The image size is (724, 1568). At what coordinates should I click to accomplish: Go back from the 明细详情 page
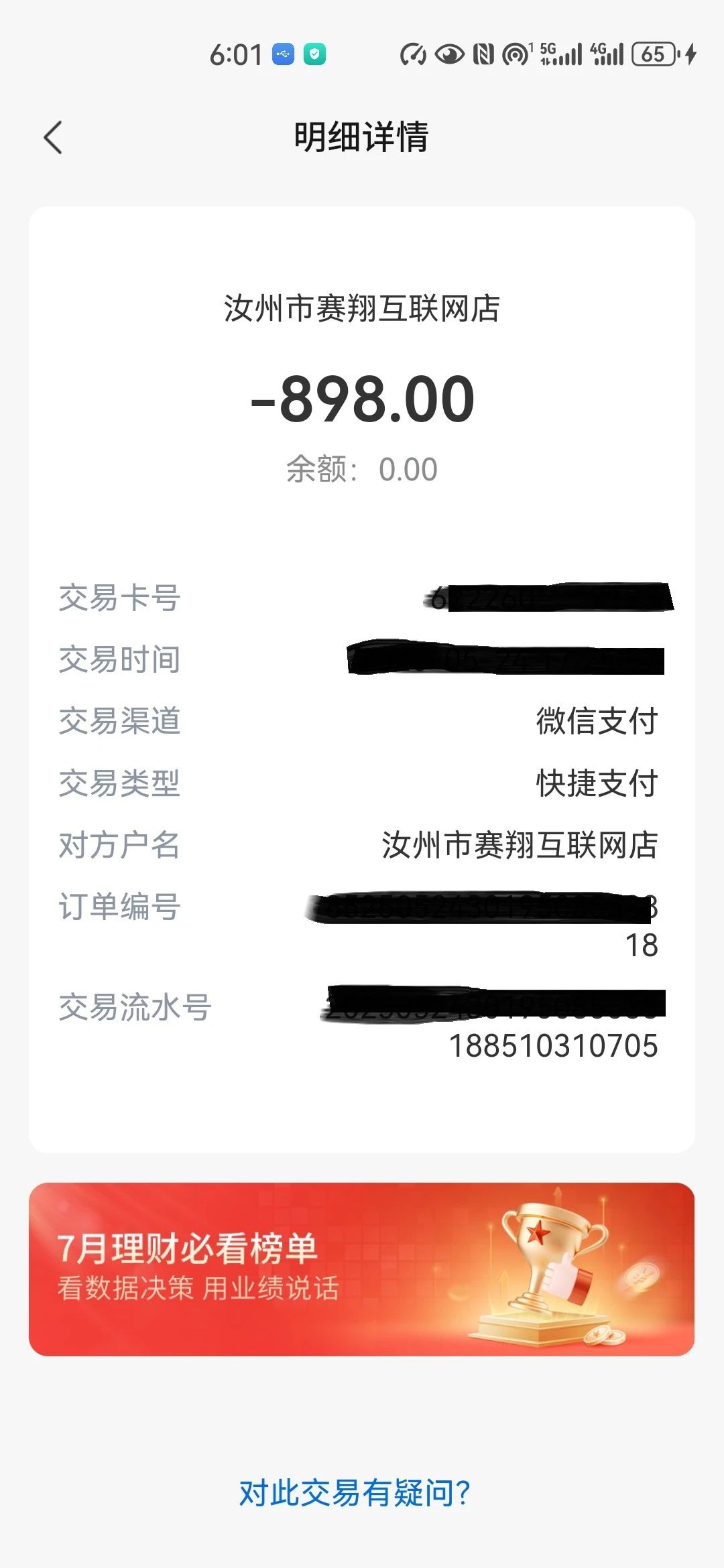pos(53,138)
